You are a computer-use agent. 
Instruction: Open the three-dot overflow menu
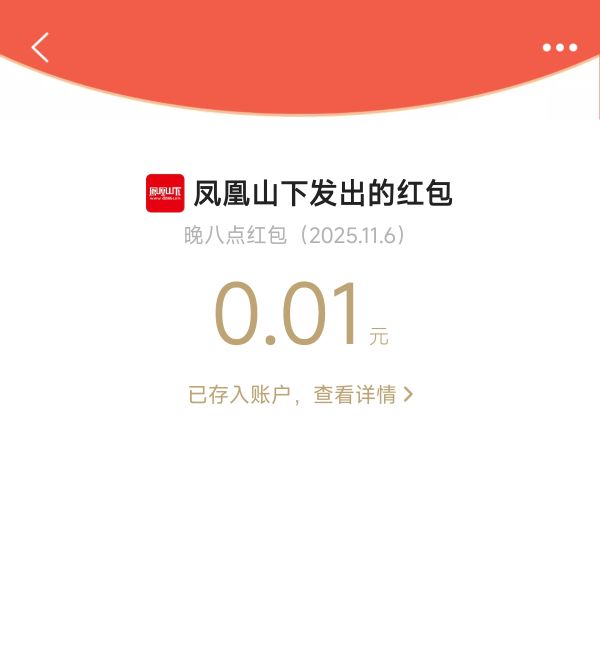click(559, 47)
